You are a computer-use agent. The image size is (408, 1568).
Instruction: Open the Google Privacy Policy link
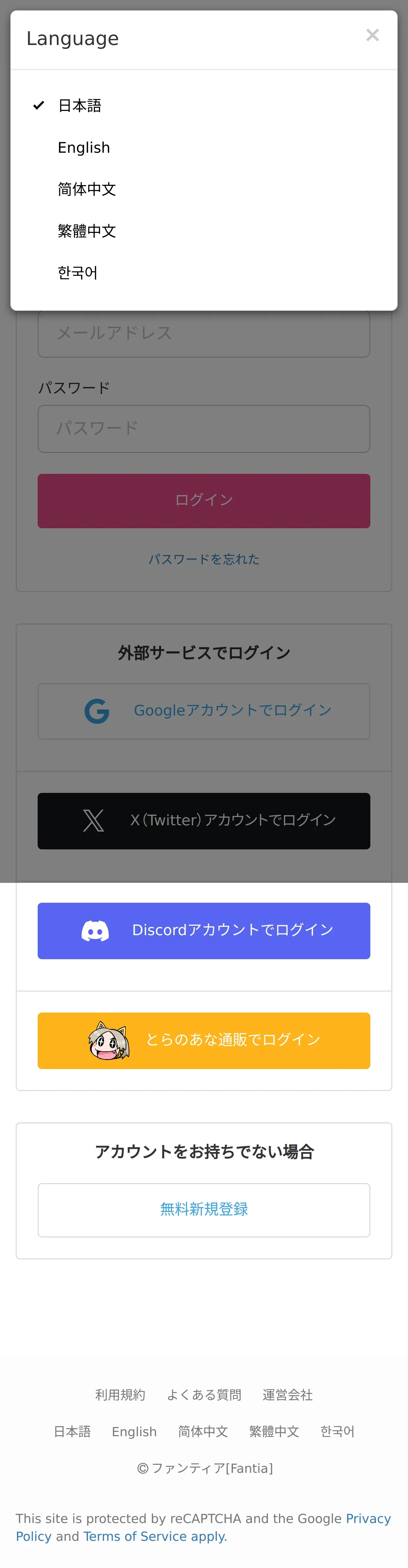pyautogui.click(x=368, y=1519)
